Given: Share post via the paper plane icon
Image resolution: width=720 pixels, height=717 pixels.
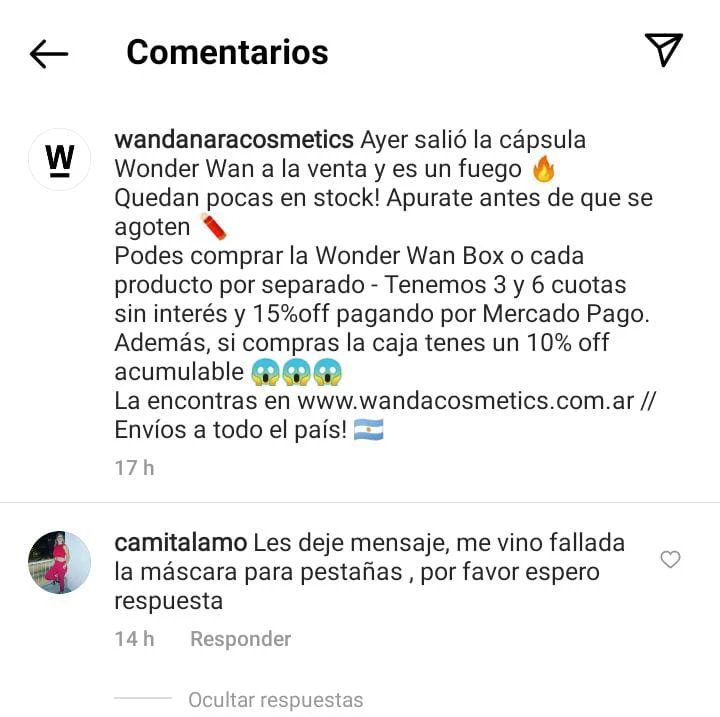Looking at the screenshot, I should click(663, 50).
